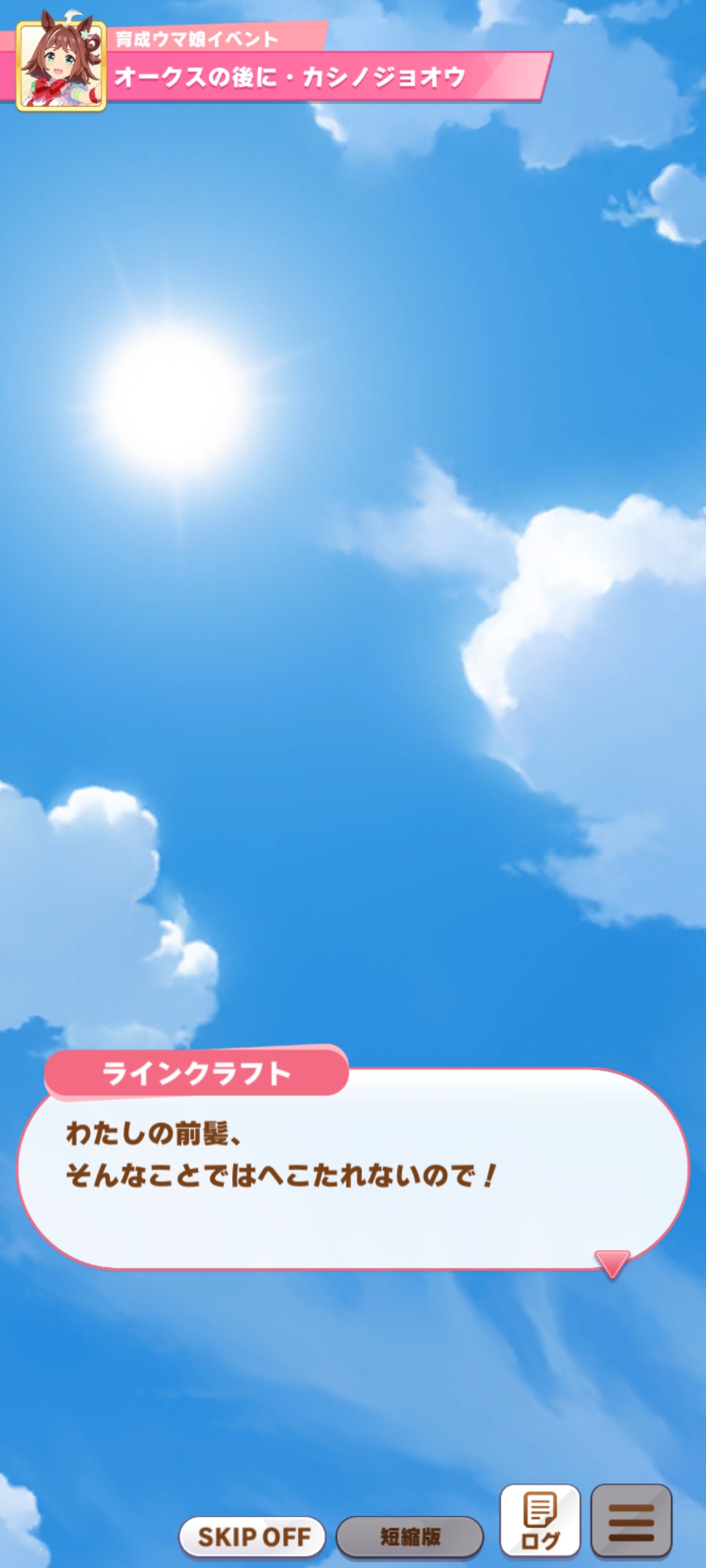Viewport: 706px width, 1568px height.
Task: Open the ログ dialogue log
Action: (x=540, y=1521)
